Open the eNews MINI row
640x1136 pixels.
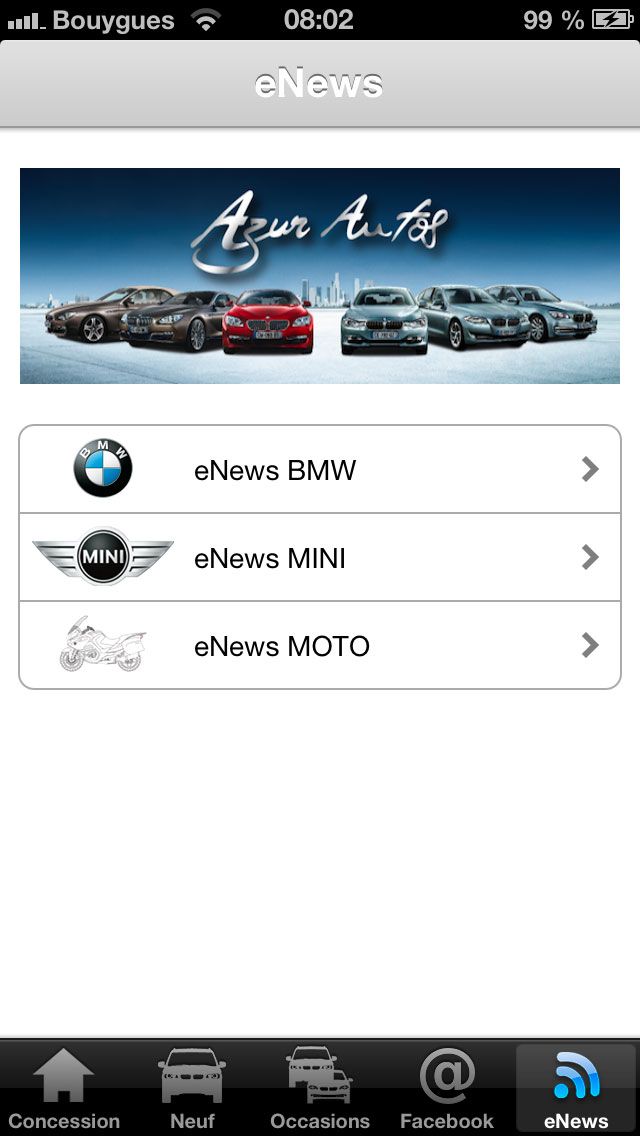pyautogui.click(x=320, y=558)
